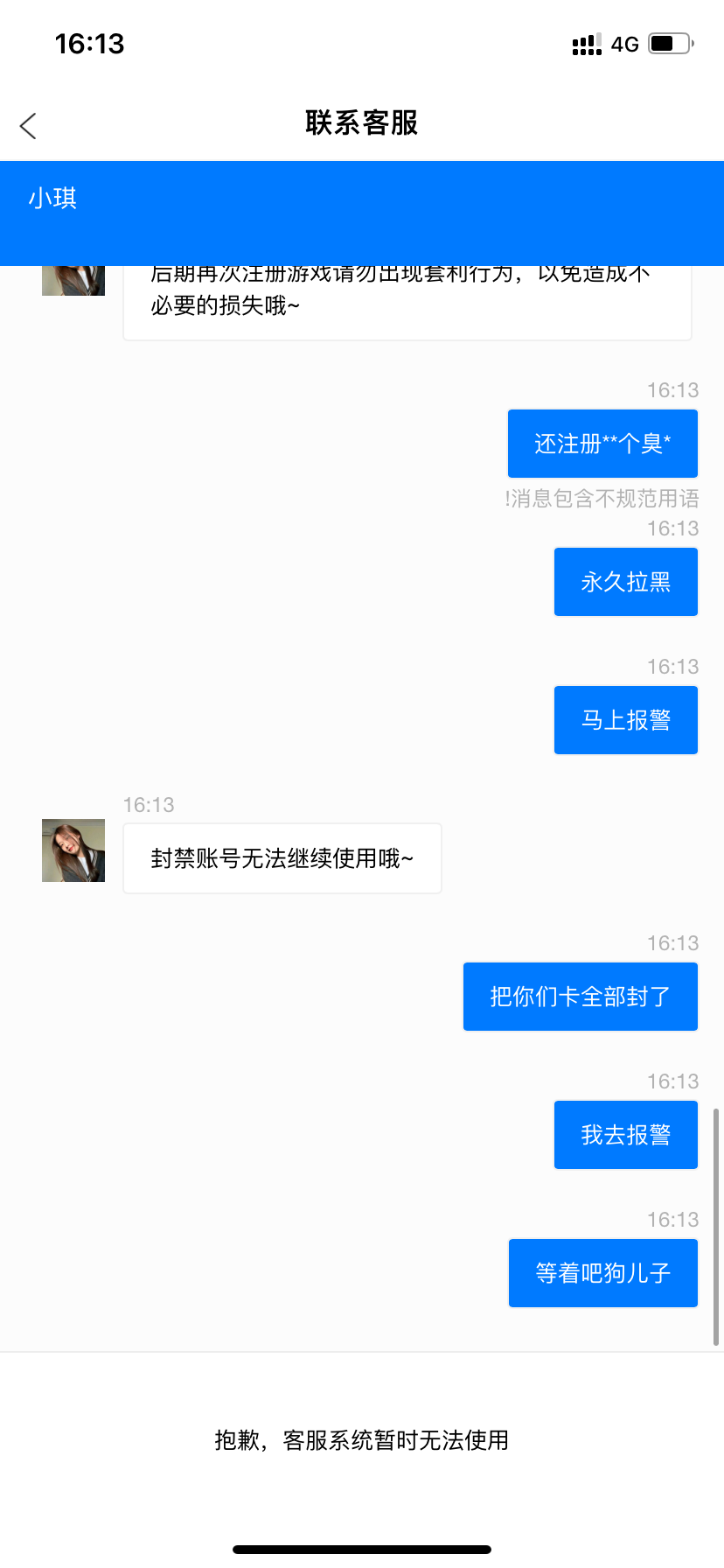Tap the cellular signal bars icon
Image resolution: width=724 pixels, height=1568 pixels.
(x=586, y=43)
